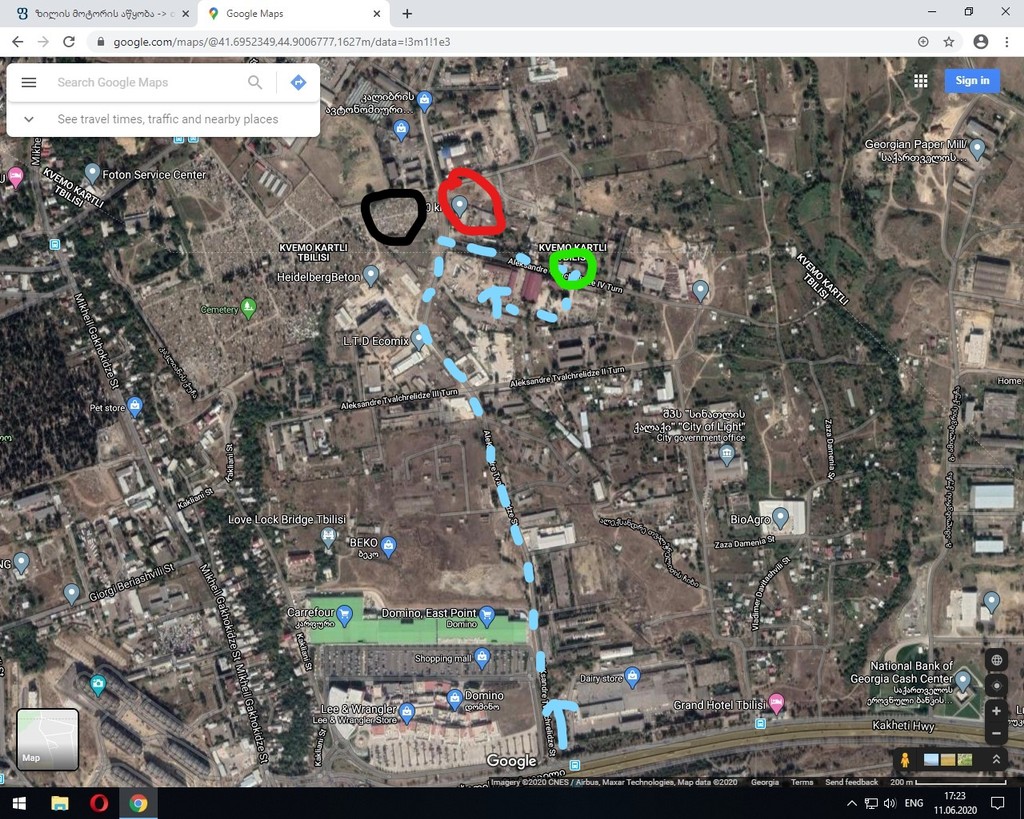Select the Street View pegman
1024x819 pixels.
(905, 760)
